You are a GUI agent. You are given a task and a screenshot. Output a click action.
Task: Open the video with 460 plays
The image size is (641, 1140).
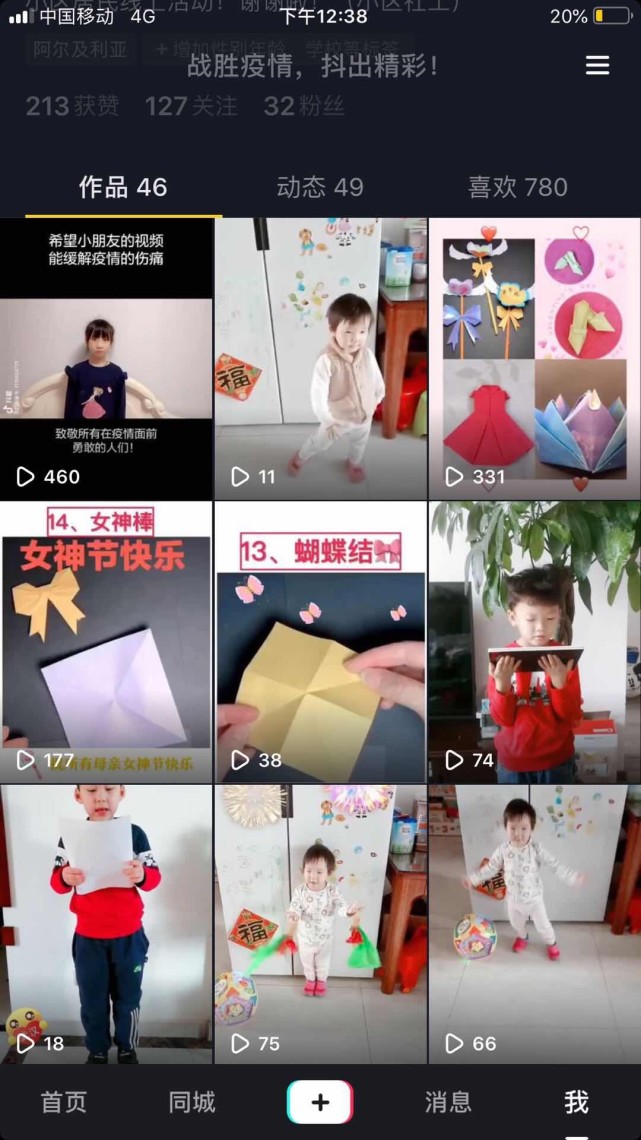pyautogui.click(x=106, y=360)
